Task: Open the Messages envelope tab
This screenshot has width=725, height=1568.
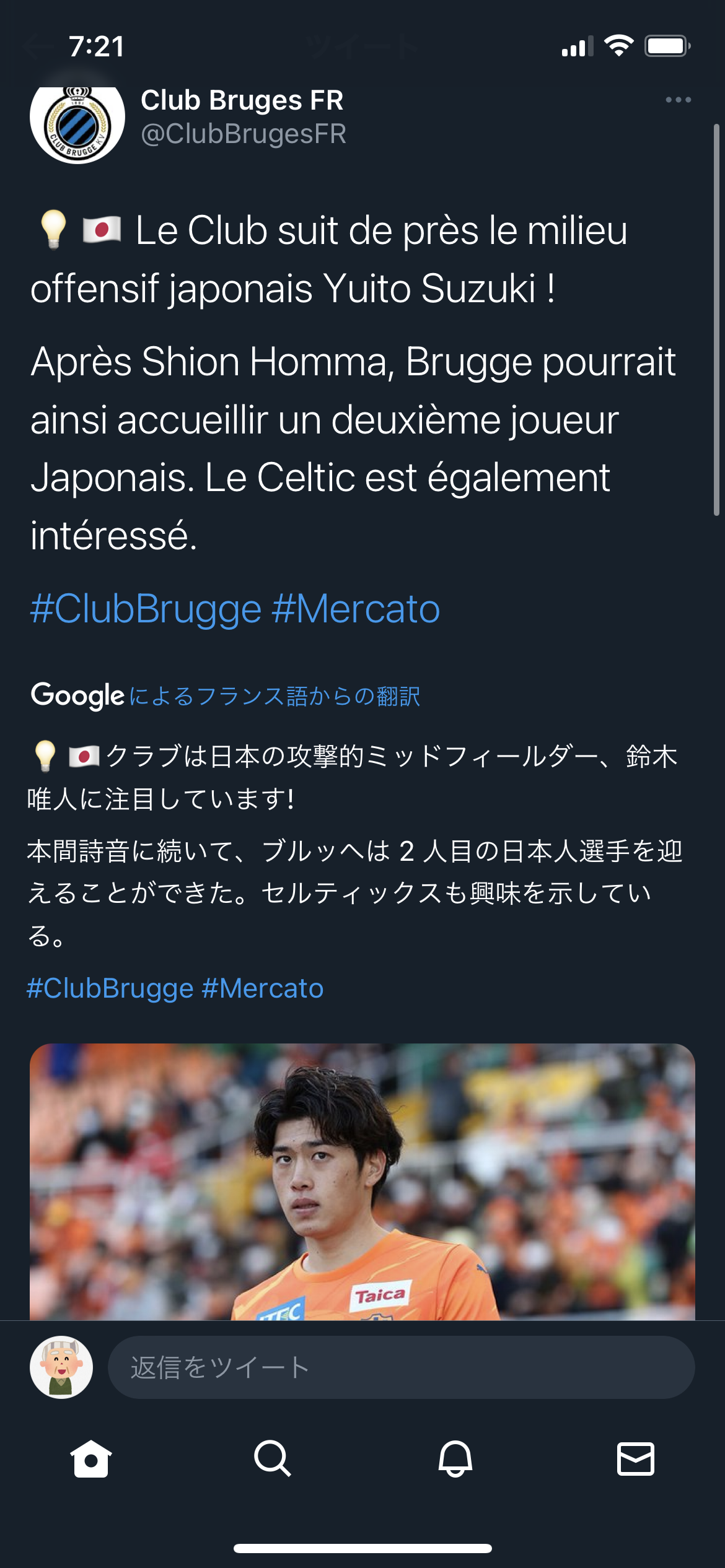Action: click(x=635, y=1459)
